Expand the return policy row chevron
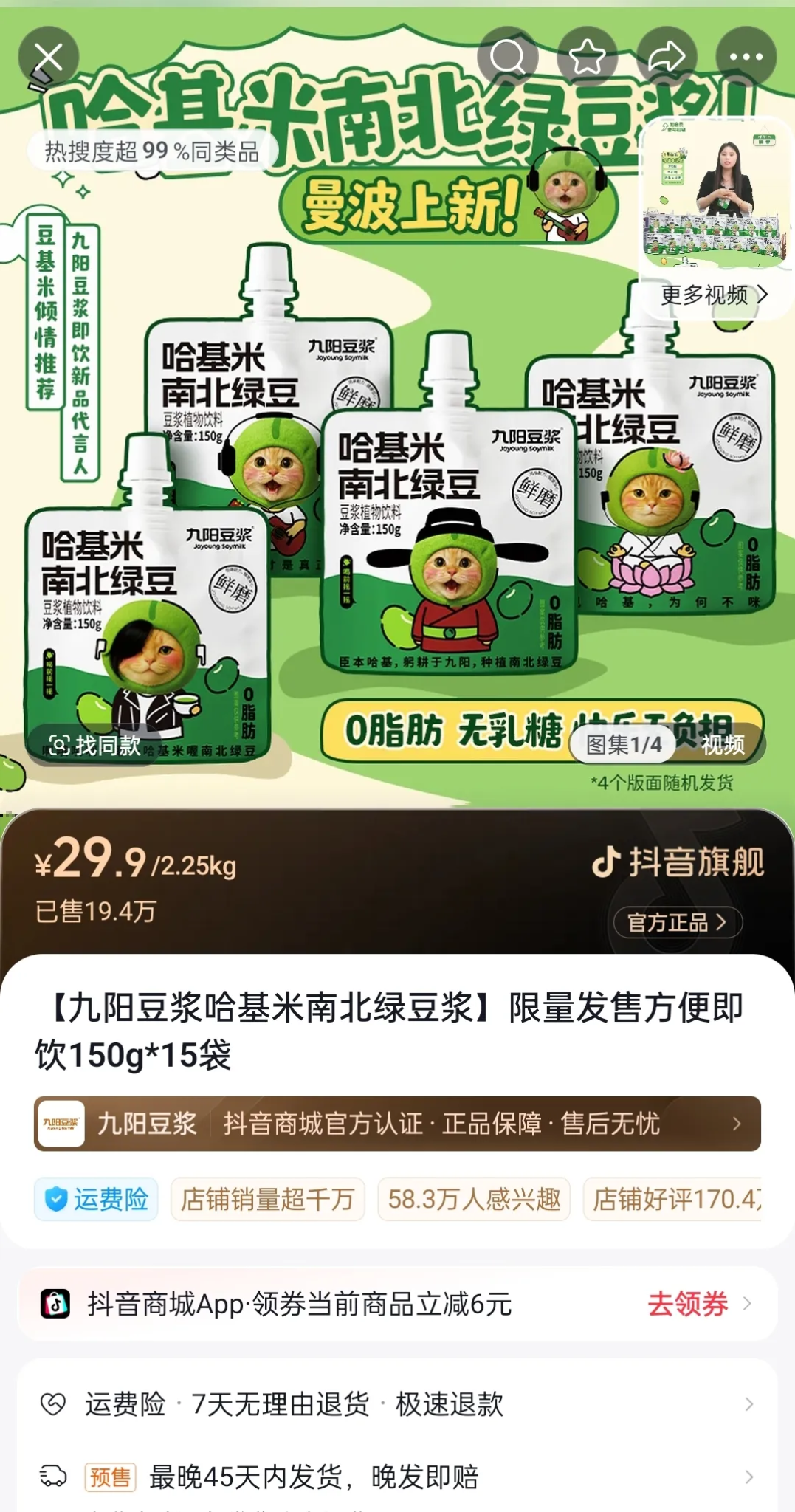Image resolution: width=795 pixels, height=1512 pixels. click(748, 1405)
